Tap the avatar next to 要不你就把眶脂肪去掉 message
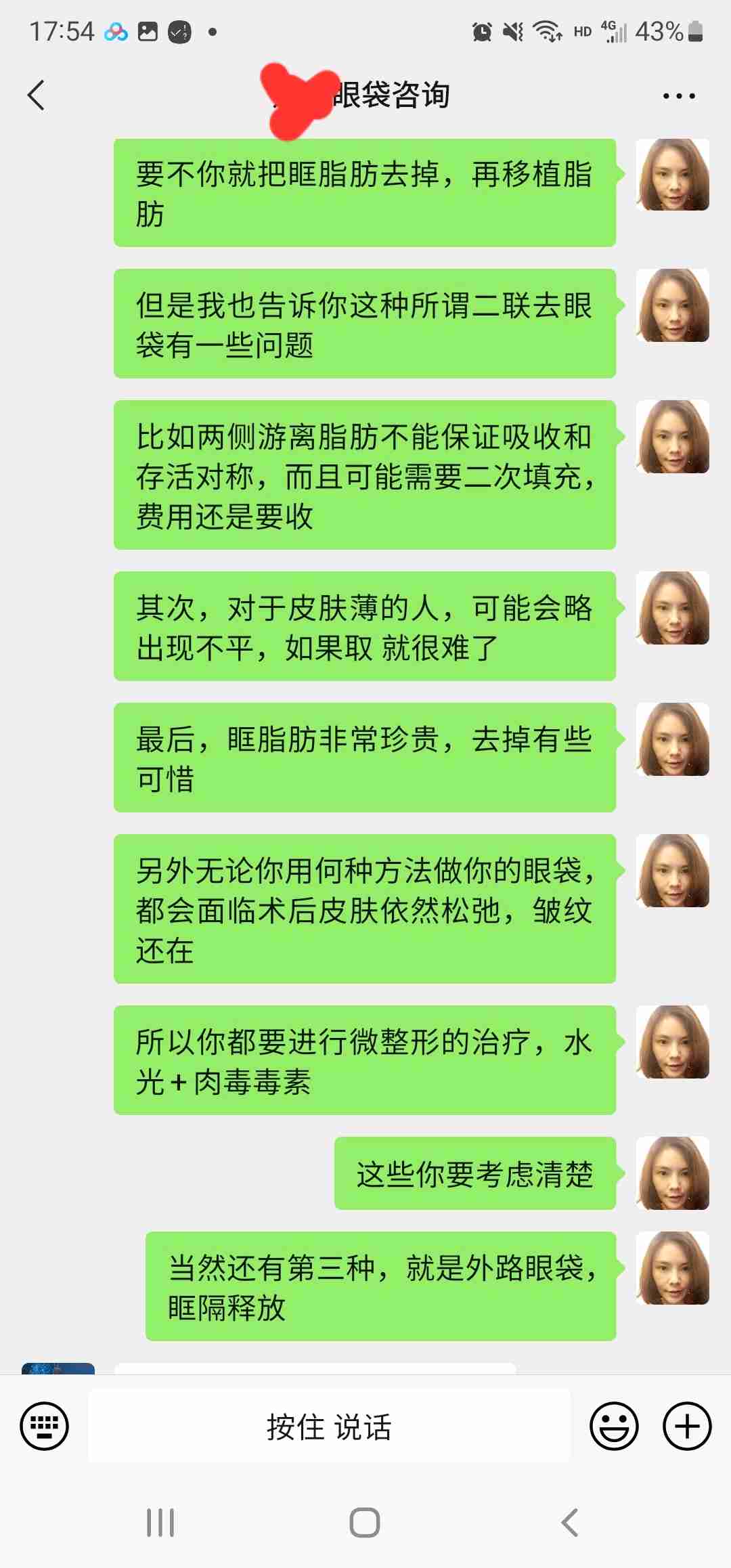Screen dimensions: 731x1568 (673, 175)
